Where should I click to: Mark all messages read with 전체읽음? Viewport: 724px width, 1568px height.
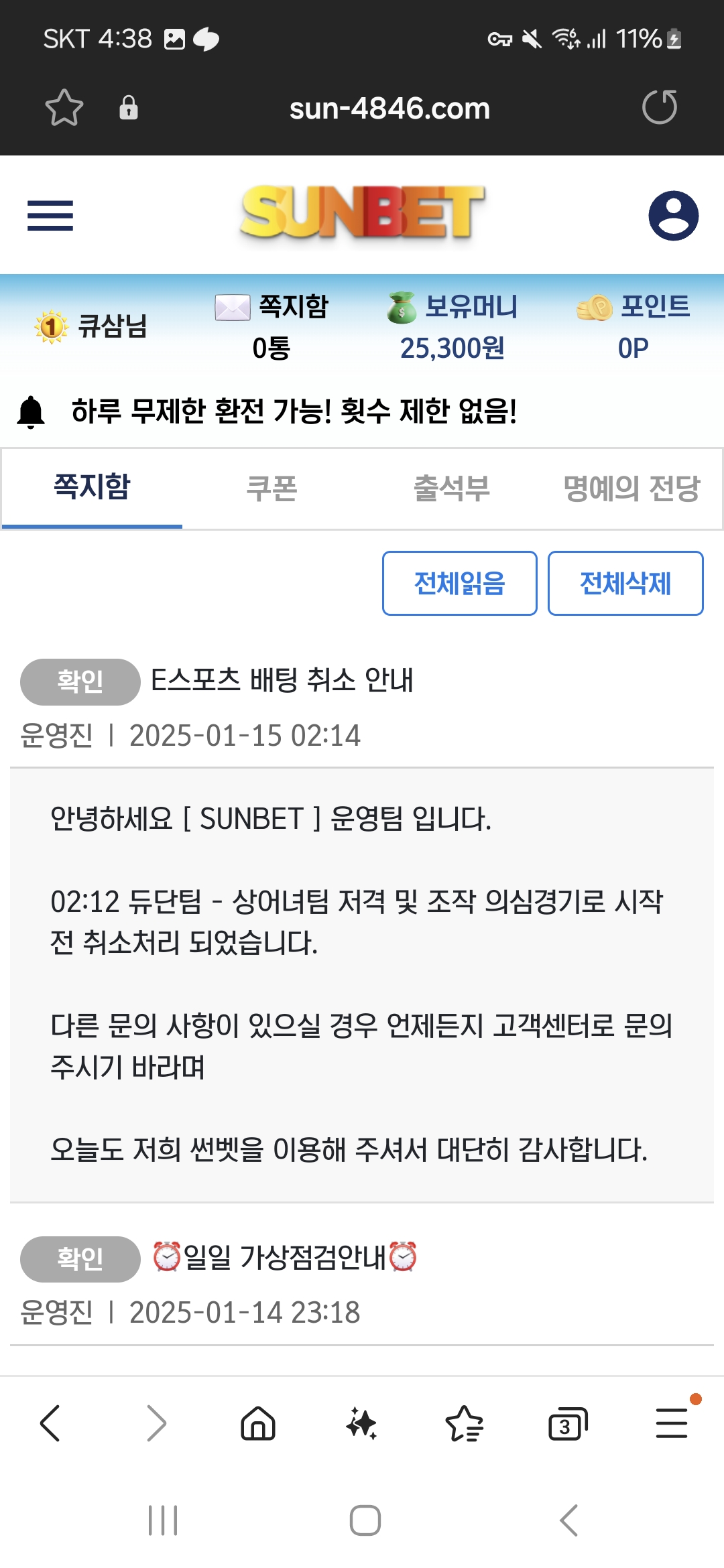459,583
